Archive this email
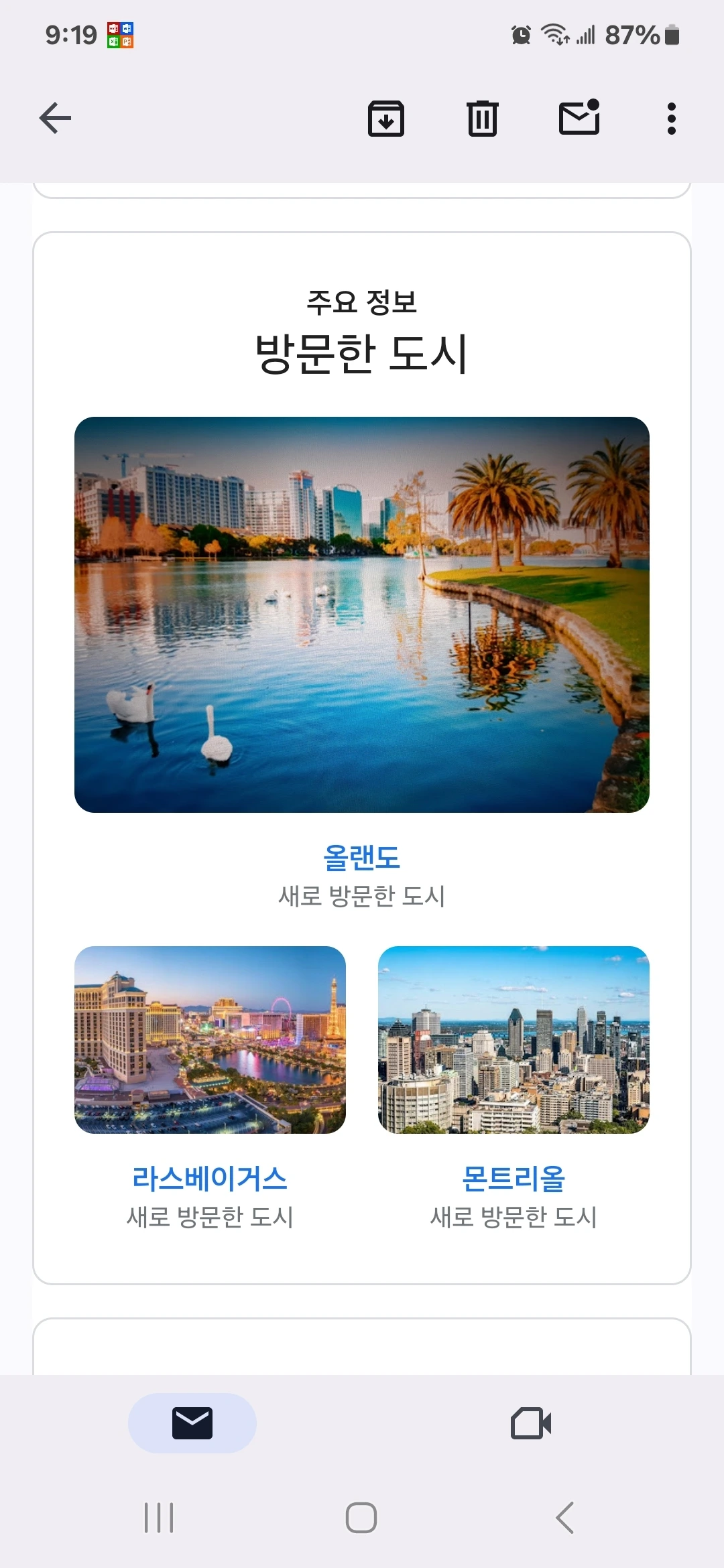This screenshot has width=724, height=1568. pos(386,119)
